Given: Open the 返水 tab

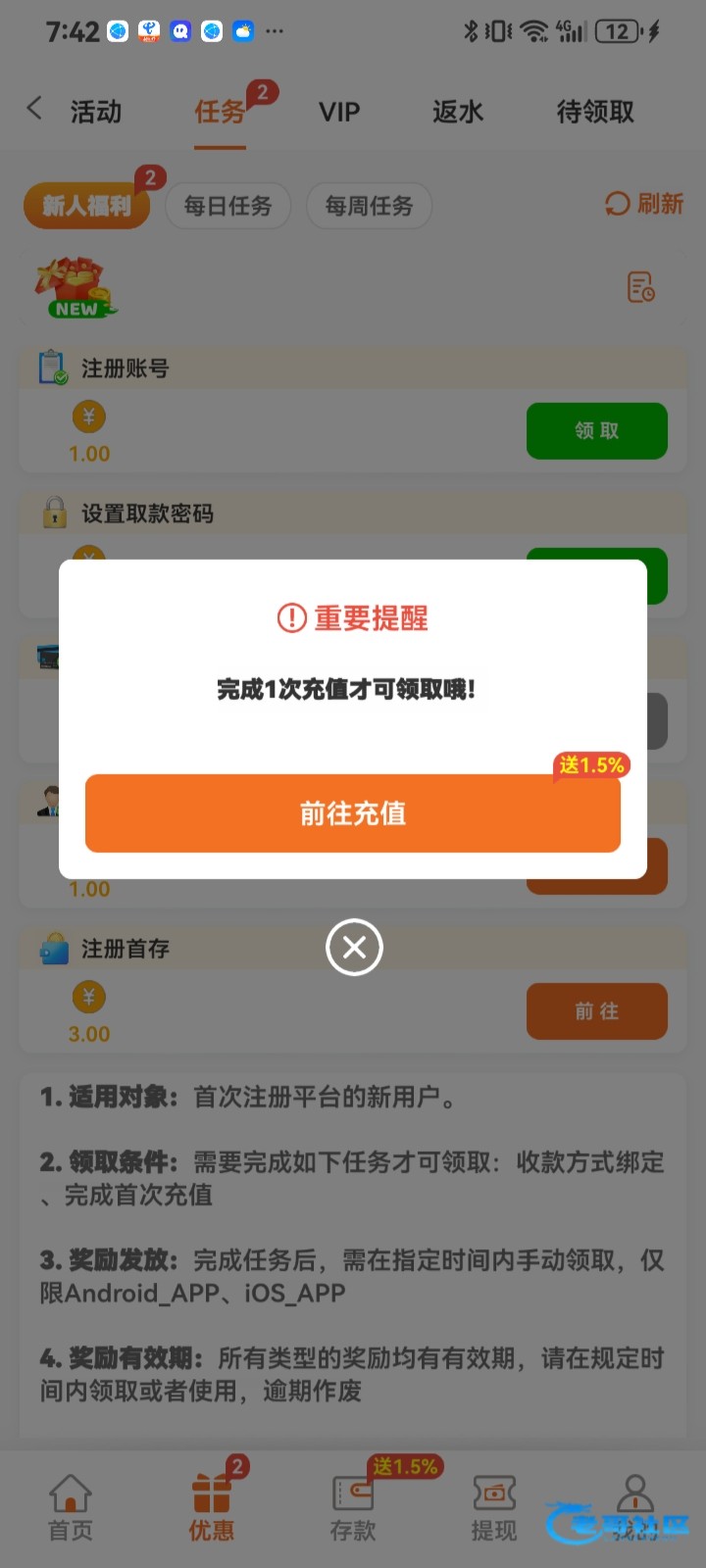Looking at the screenshot, I should (458, 112).
